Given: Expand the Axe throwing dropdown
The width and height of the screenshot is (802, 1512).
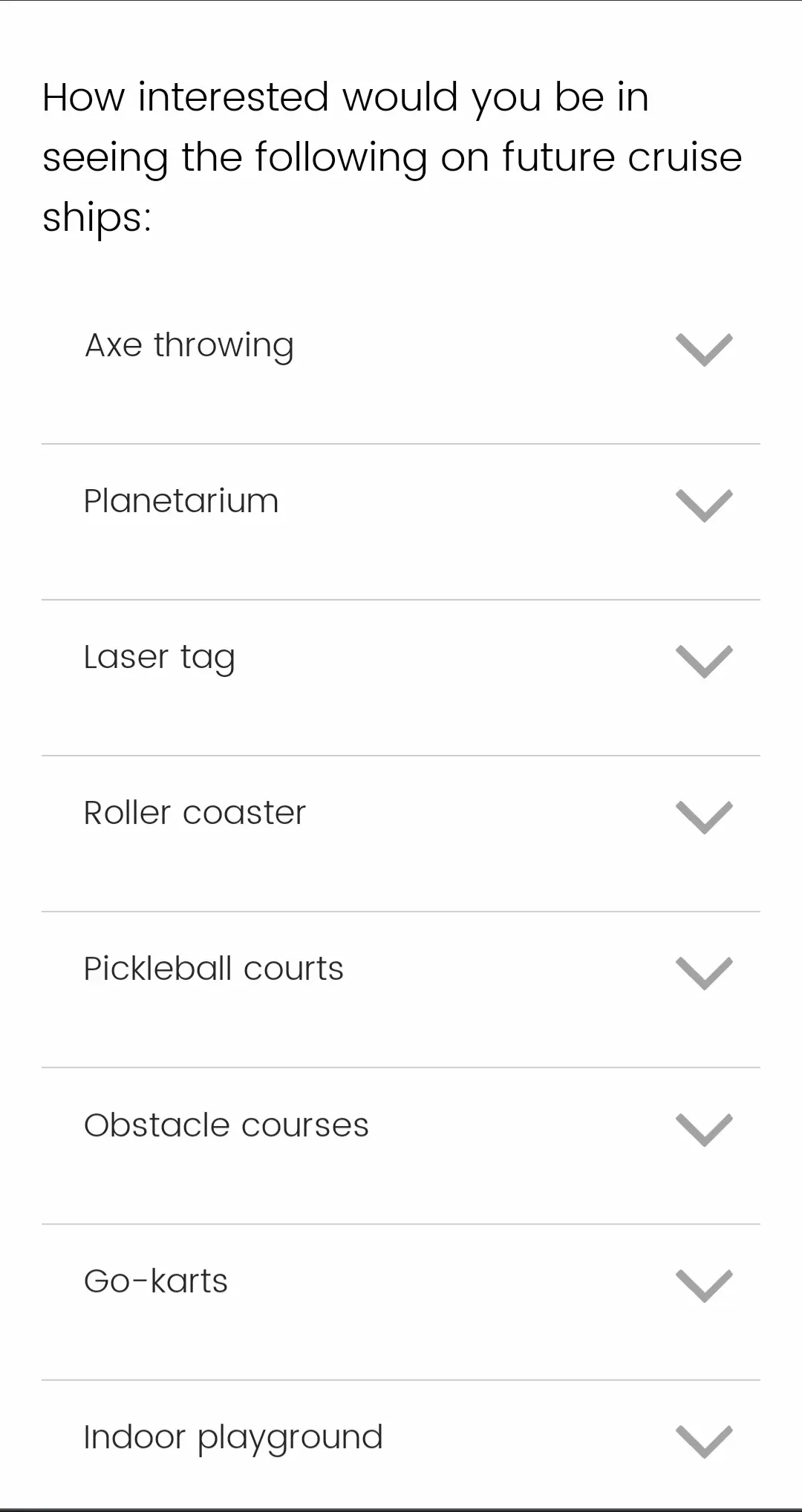Looking at the screenshot, I should tap(703, 349).
